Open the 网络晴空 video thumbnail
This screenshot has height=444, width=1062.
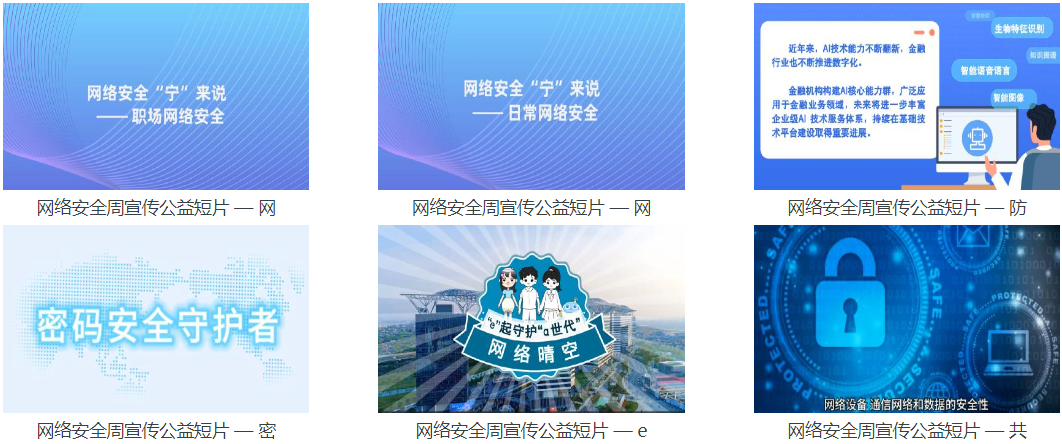[531, 319]
